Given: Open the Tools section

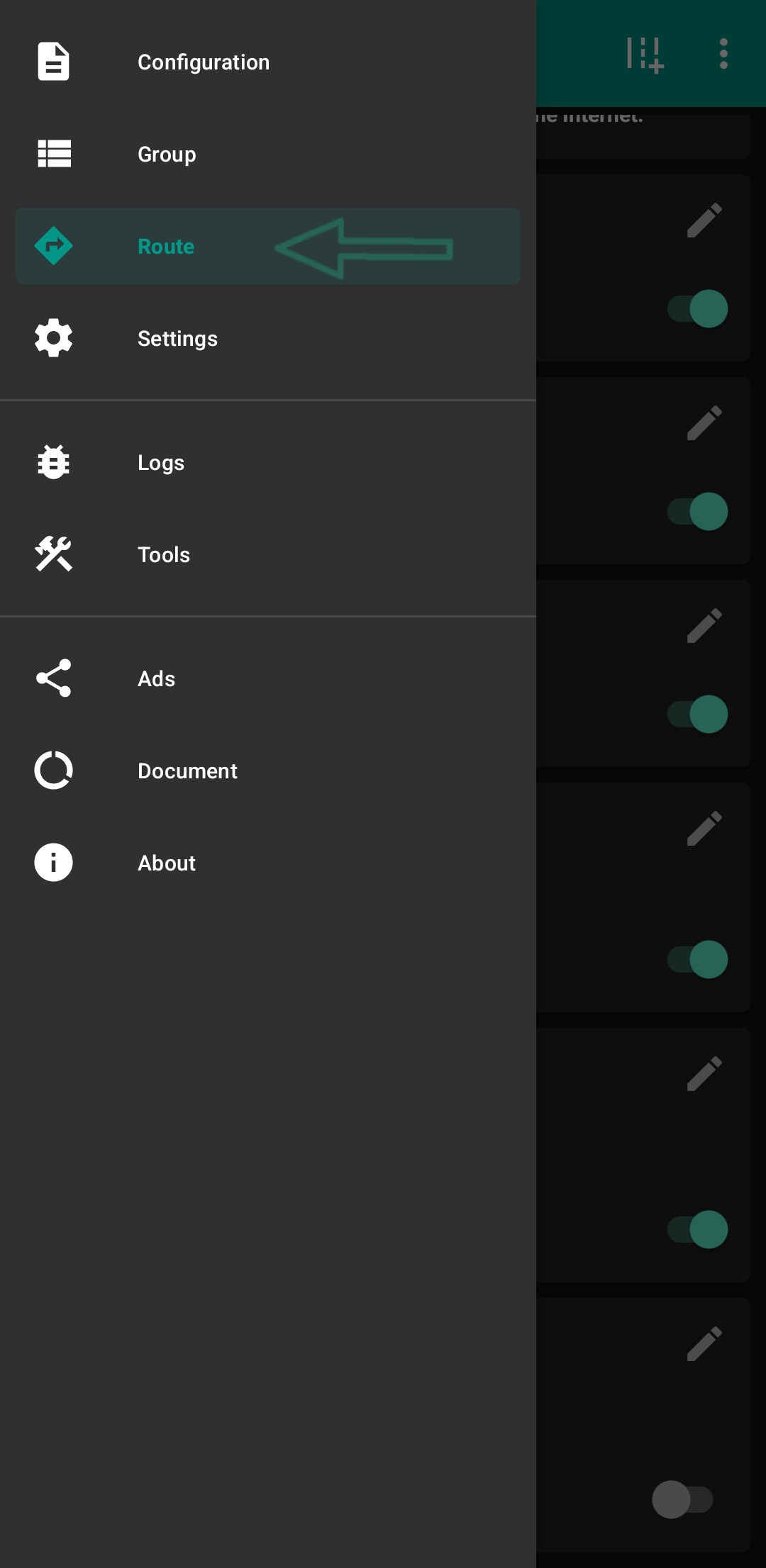Looking at the screenshot, I should pos(164,555).
